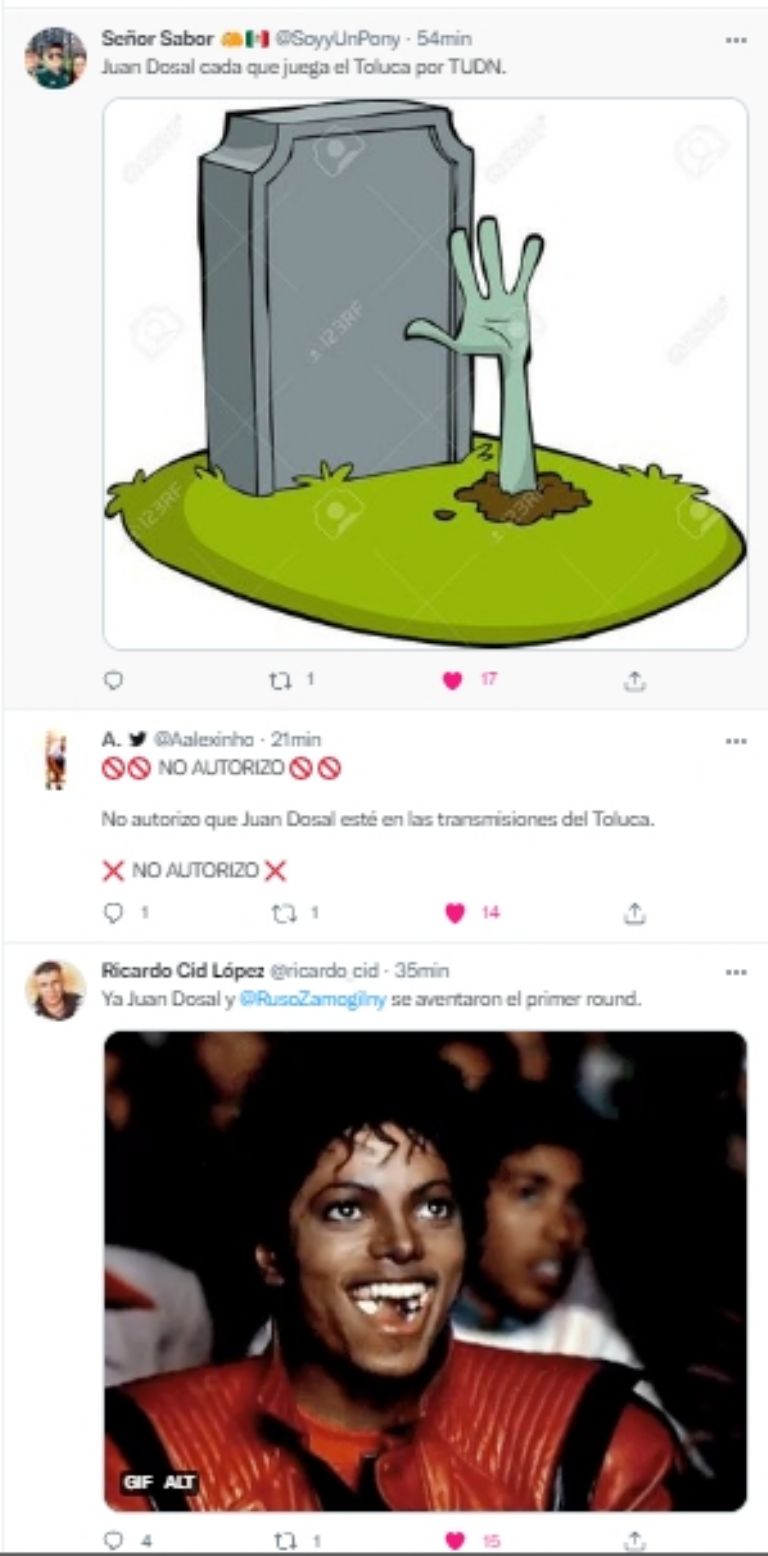Screen dimensions: 768x1556
Task: Like Señor Sabor's tweet
Action: pyautogui.click(x=453, y=681)
